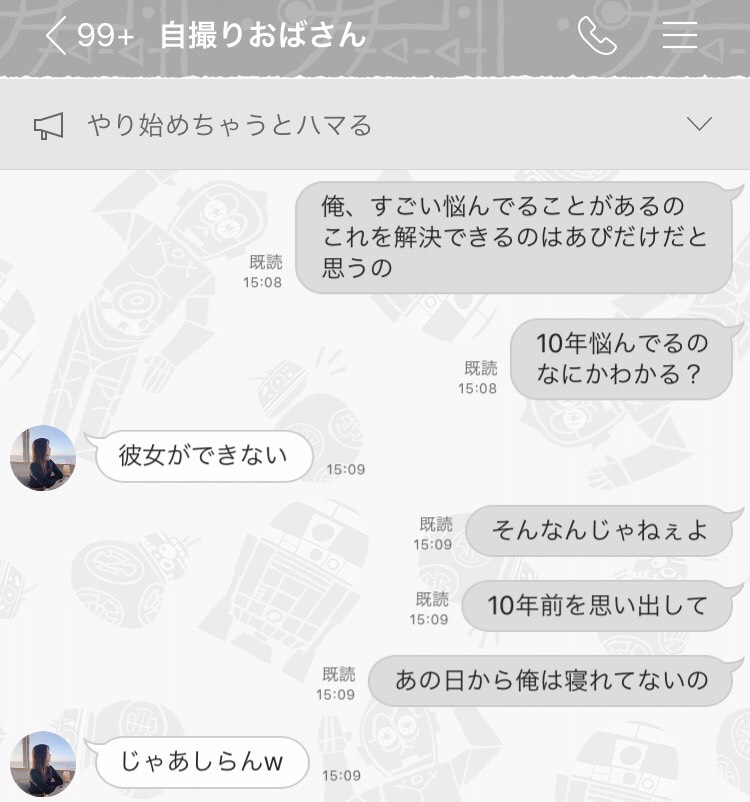Open the chat menu hamburger icon
Screen dimensions: 750x802
(x=680, y=36)
